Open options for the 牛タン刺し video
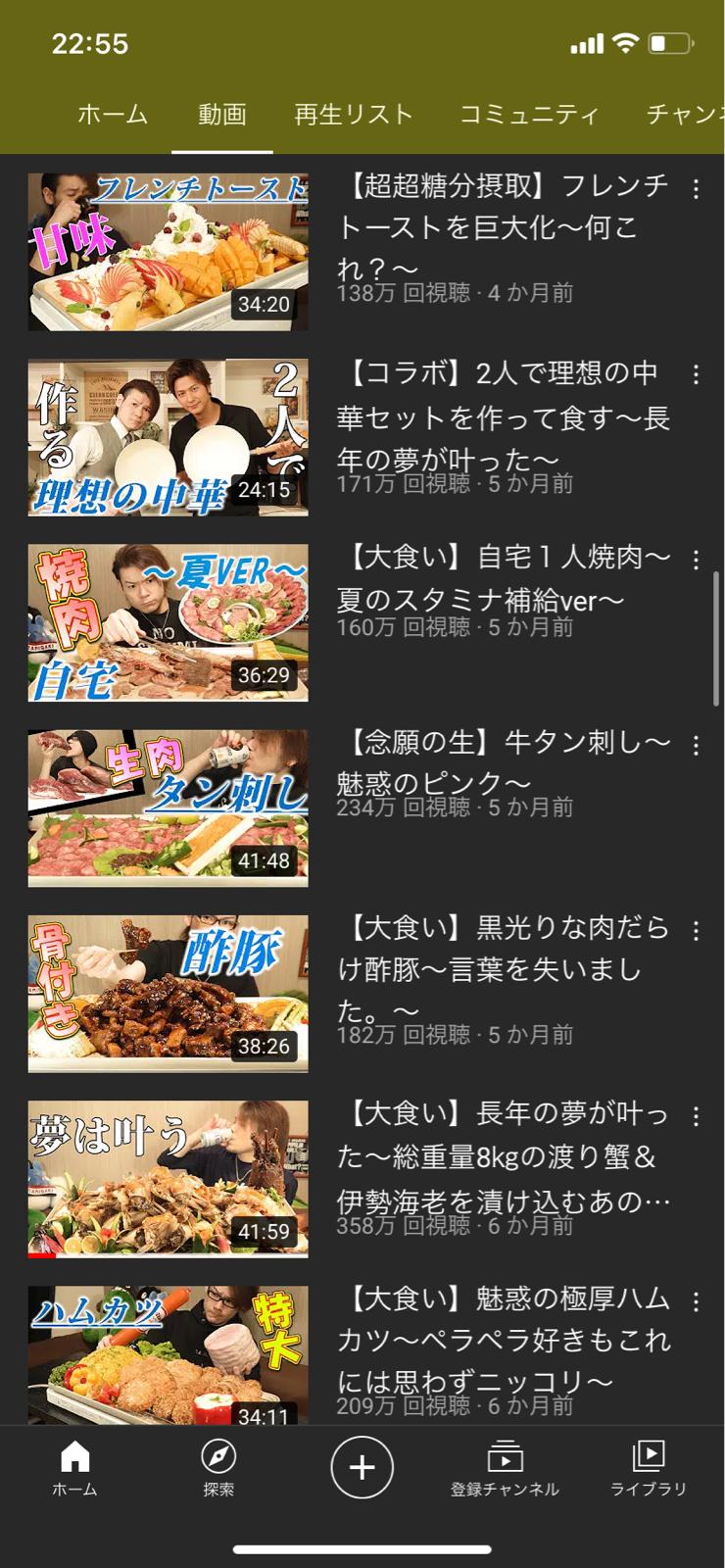Viewport: 725px width, 1568px height. coord(696,745)
